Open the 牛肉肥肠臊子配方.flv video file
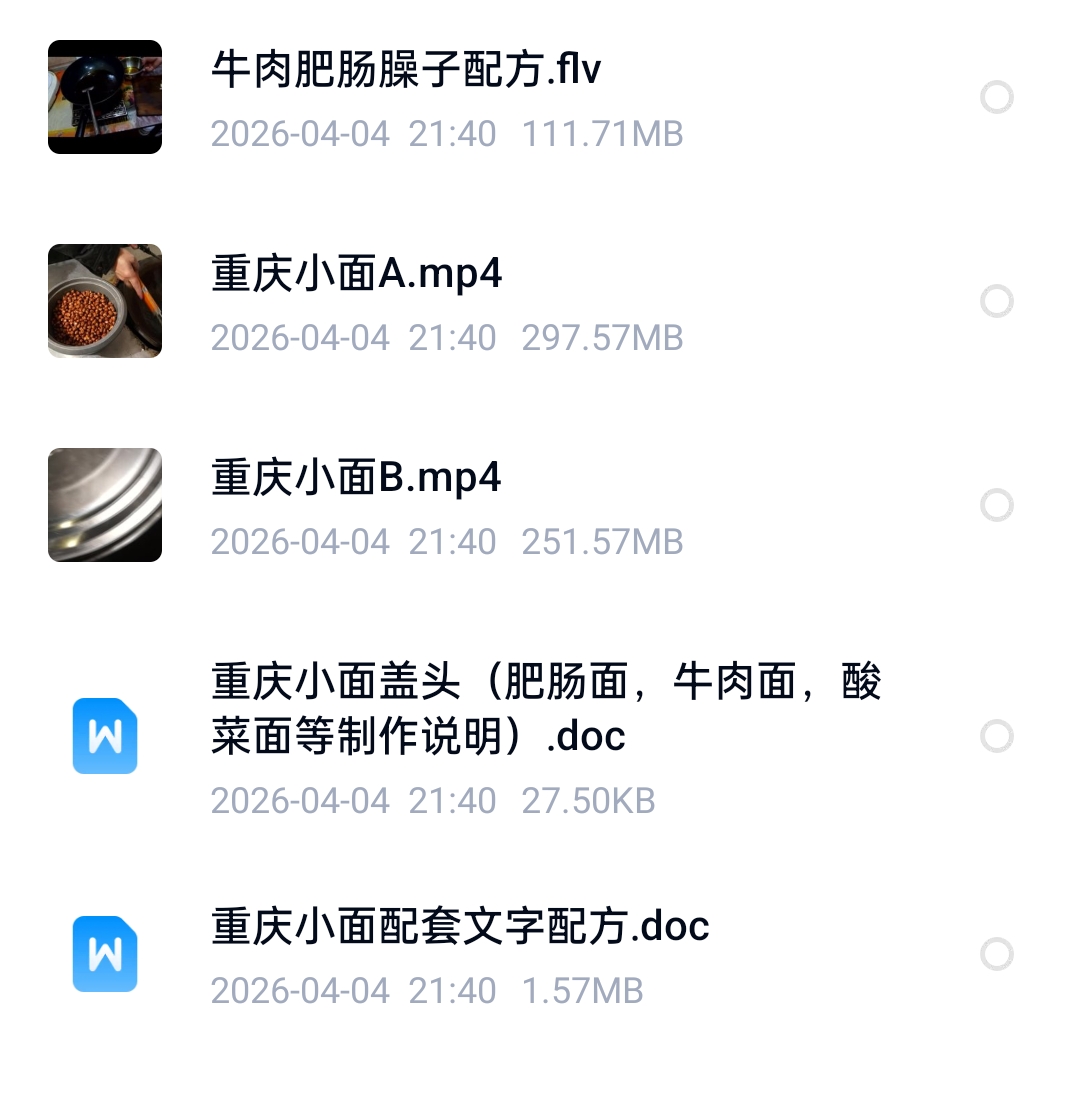This screenshot has width=1080, height=1100. point(406,70)
